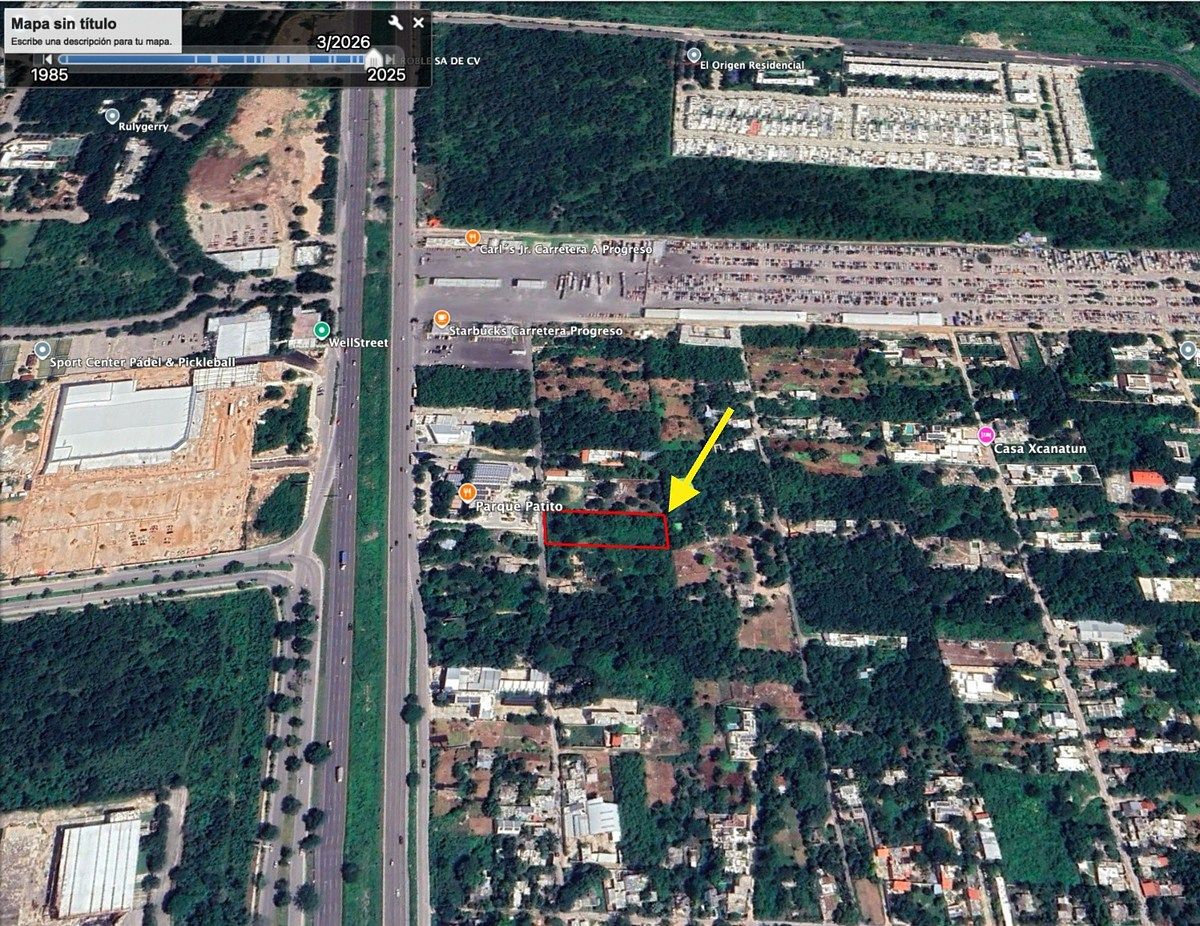Open the Carl's Jr. Carretera A Progreso marker

[472, 237]
